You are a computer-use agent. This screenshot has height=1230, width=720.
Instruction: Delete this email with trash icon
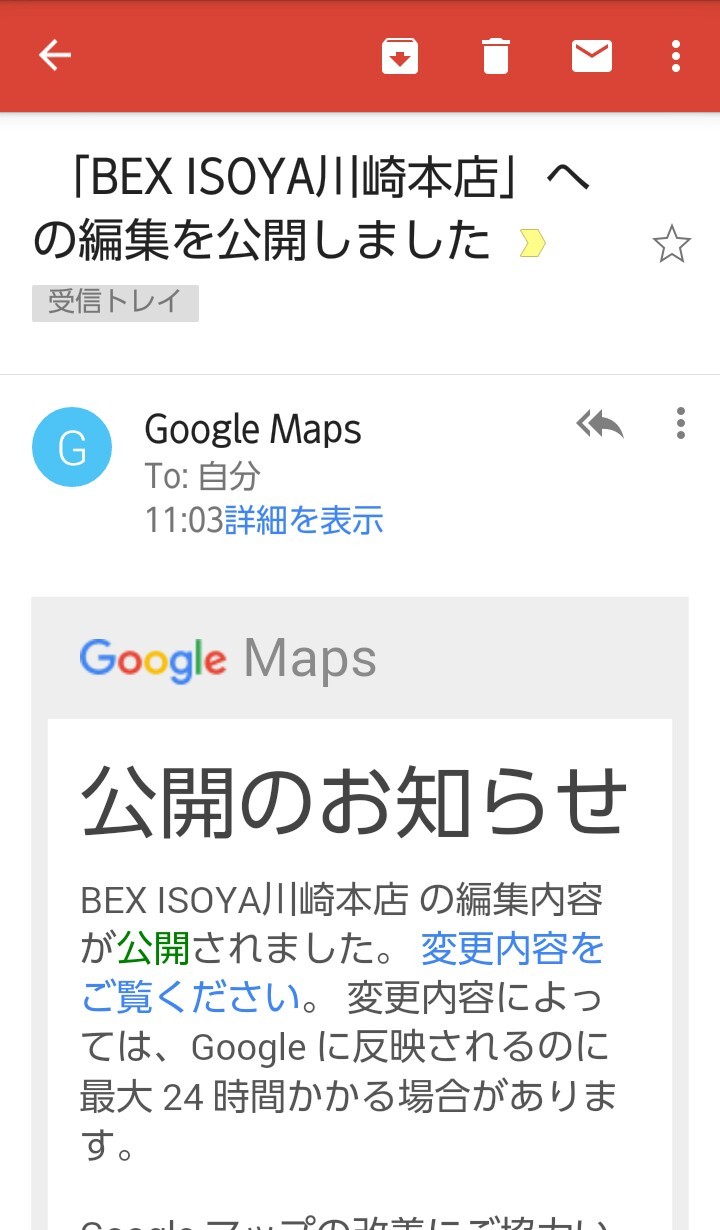(496, 56)
